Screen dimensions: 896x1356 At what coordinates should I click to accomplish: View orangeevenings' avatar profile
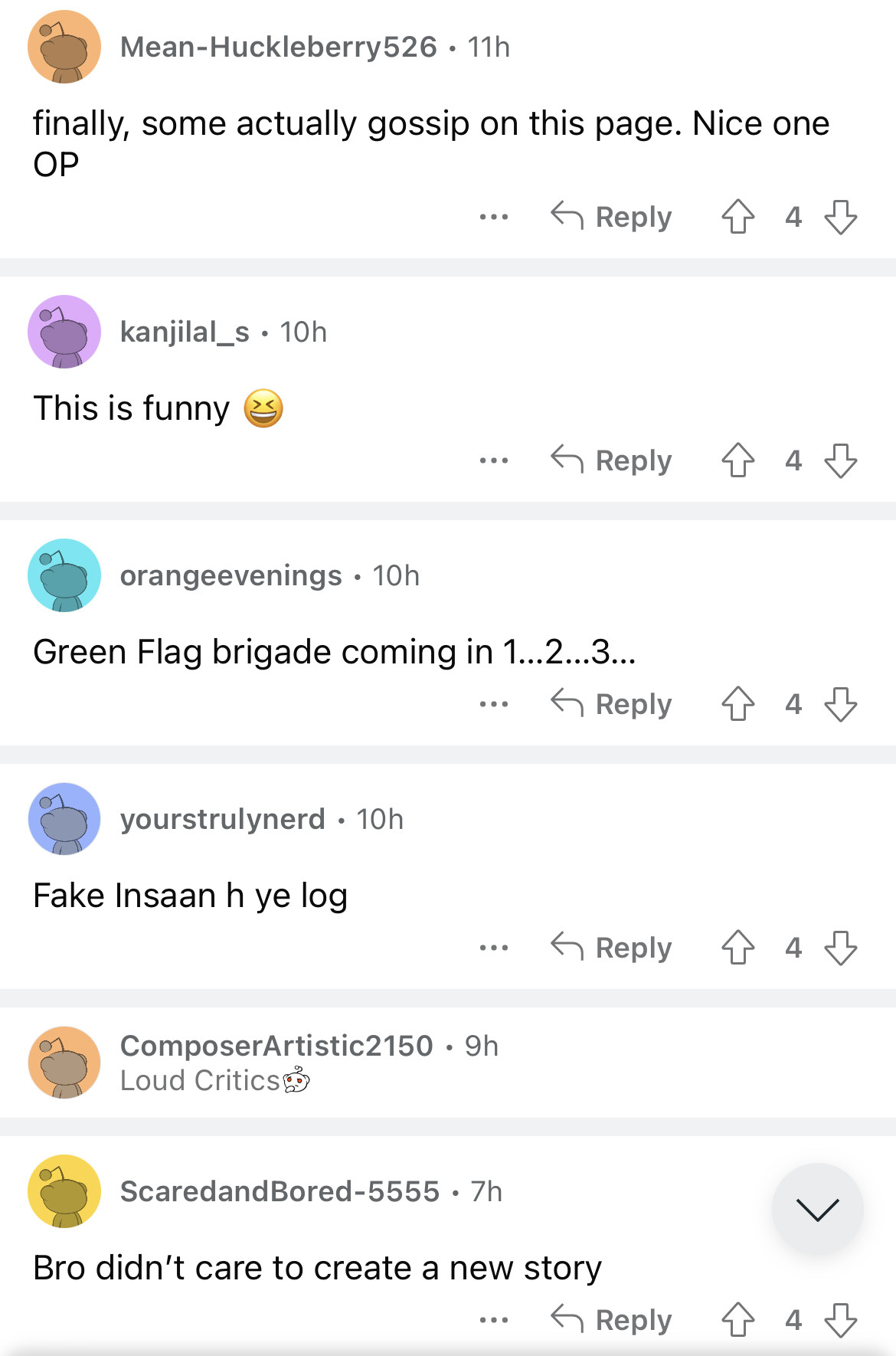pyautogui.click(x=64, y=575)
